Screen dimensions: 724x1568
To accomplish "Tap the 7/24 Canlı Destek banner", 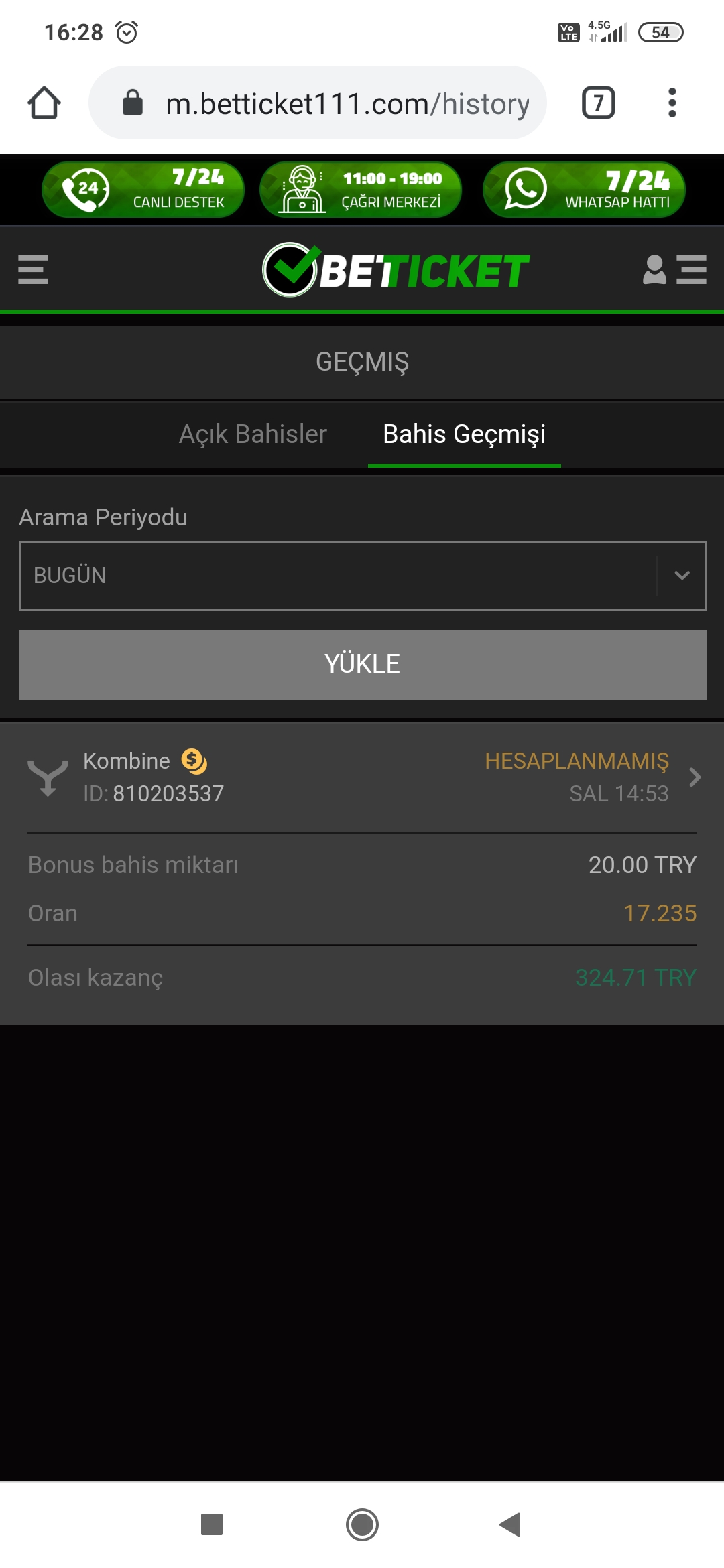I will click(143, 190).
